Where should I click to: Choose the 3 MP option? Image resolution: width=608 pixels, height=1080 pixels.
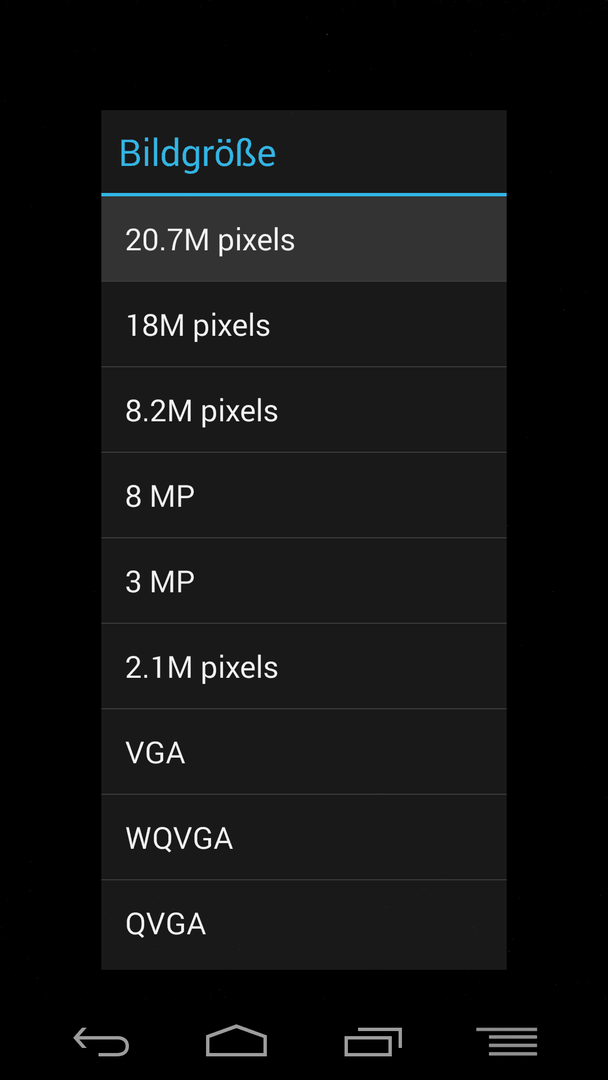(304, 581)
